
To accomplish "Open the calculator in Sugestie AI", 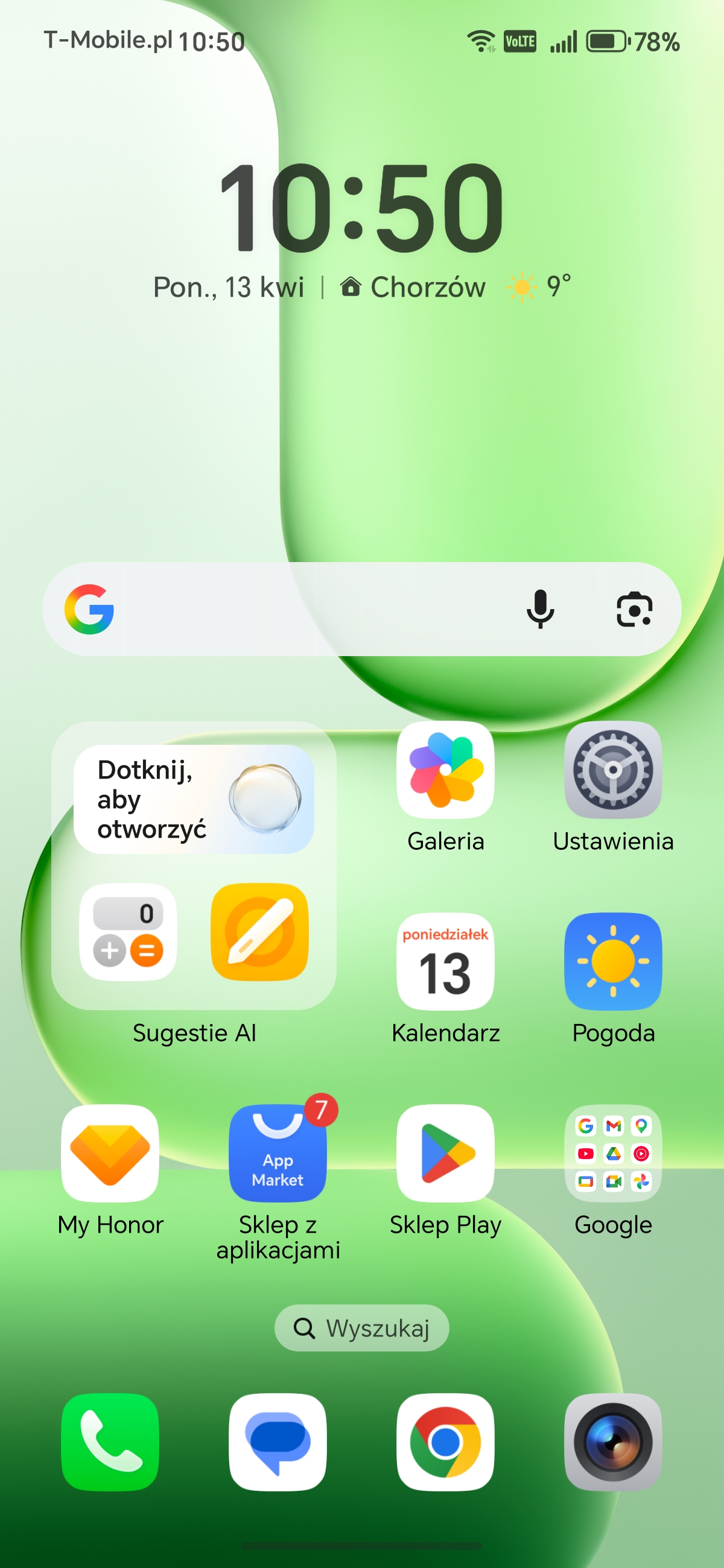I will [x=128, y=931].
